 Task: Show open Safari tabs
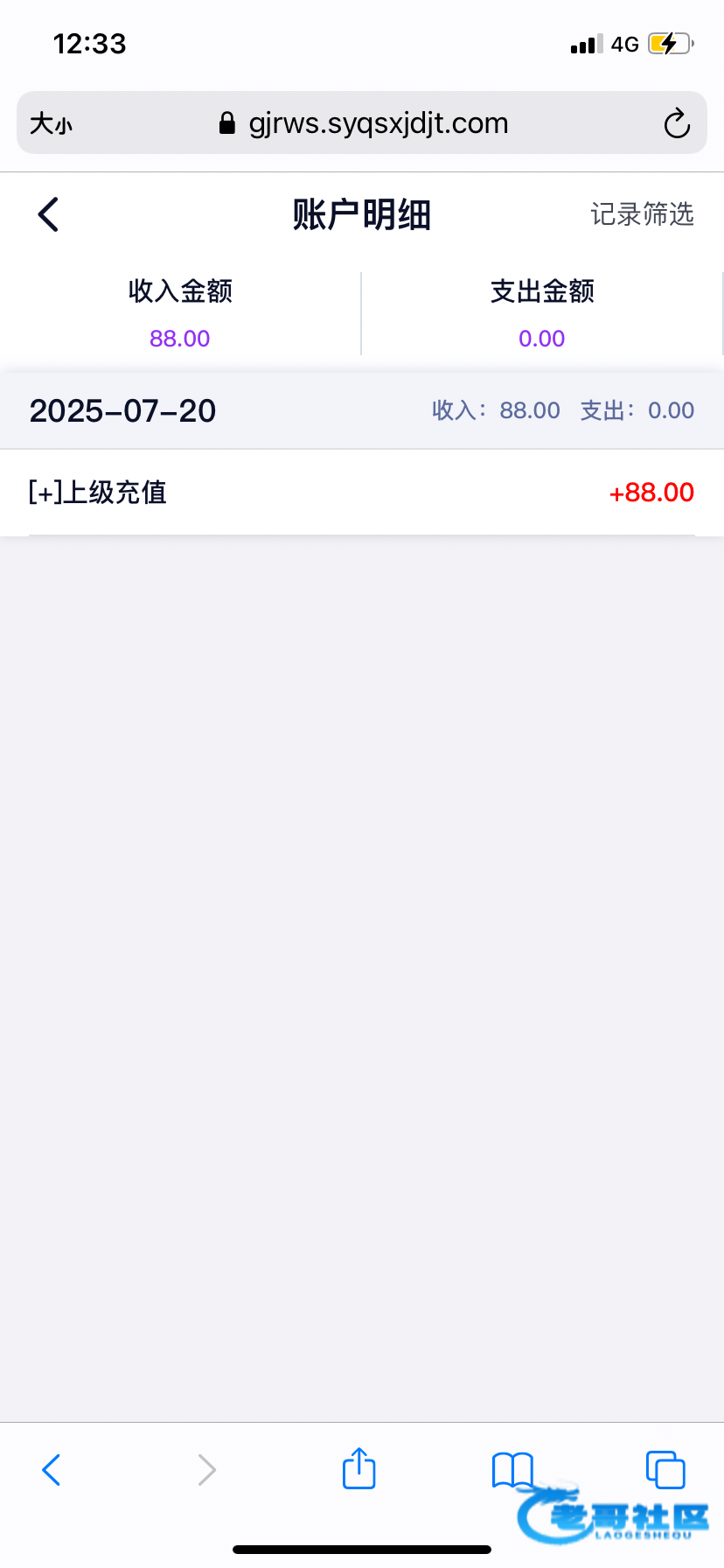(x=665, y=1469)
